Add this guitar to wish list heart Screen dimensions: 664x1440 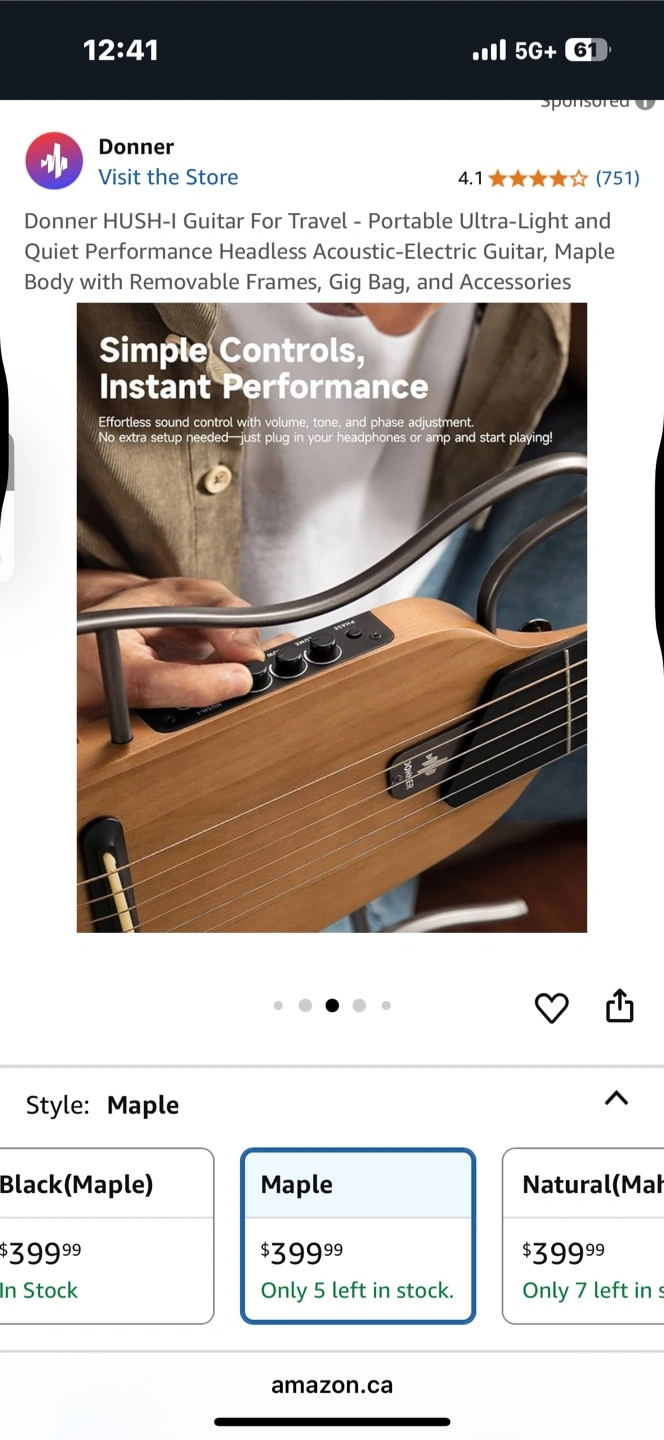551,1007
